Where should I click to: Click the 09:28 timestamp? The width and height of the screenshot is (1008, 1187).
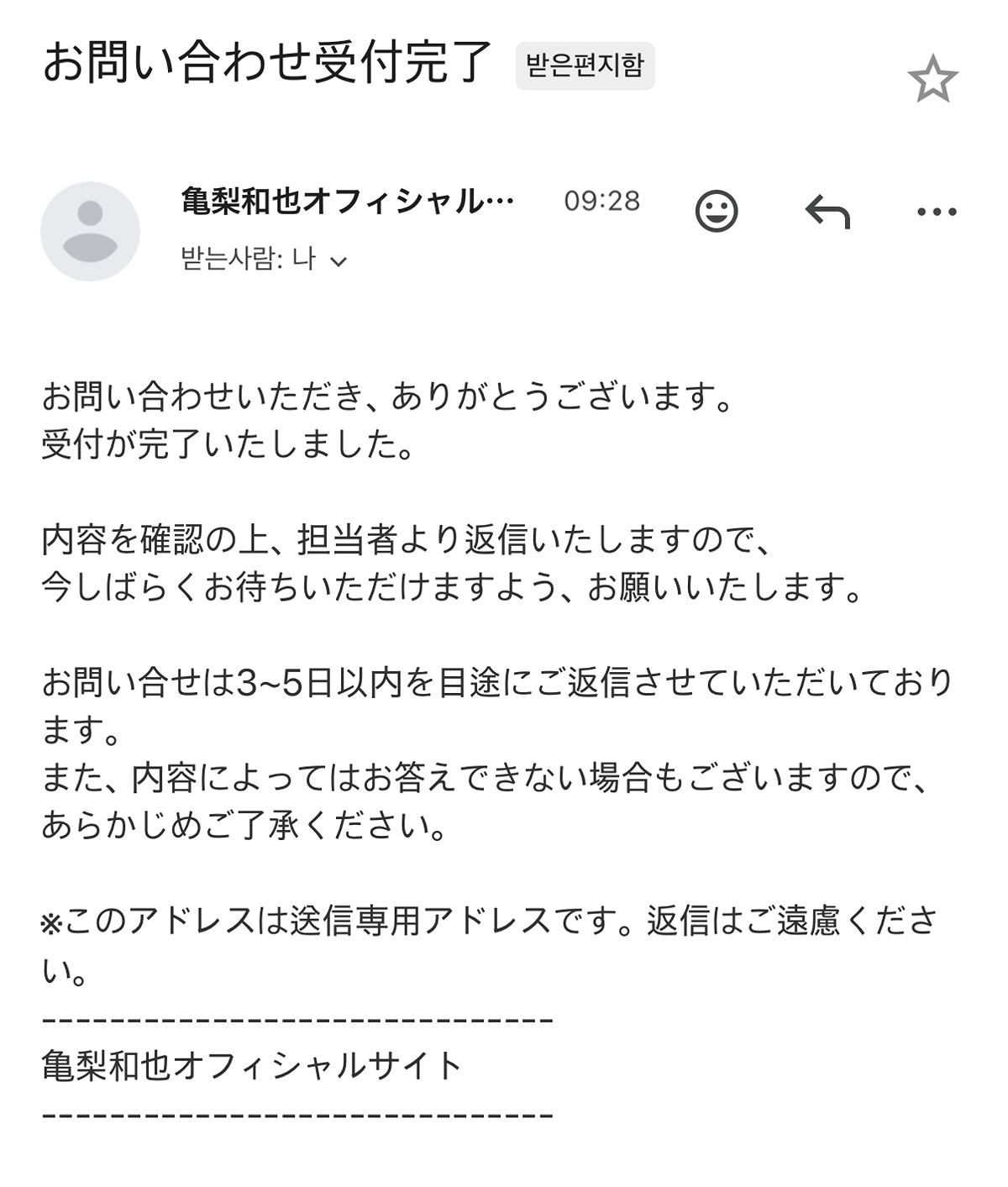pyautogui.click(x=603, y=202)
